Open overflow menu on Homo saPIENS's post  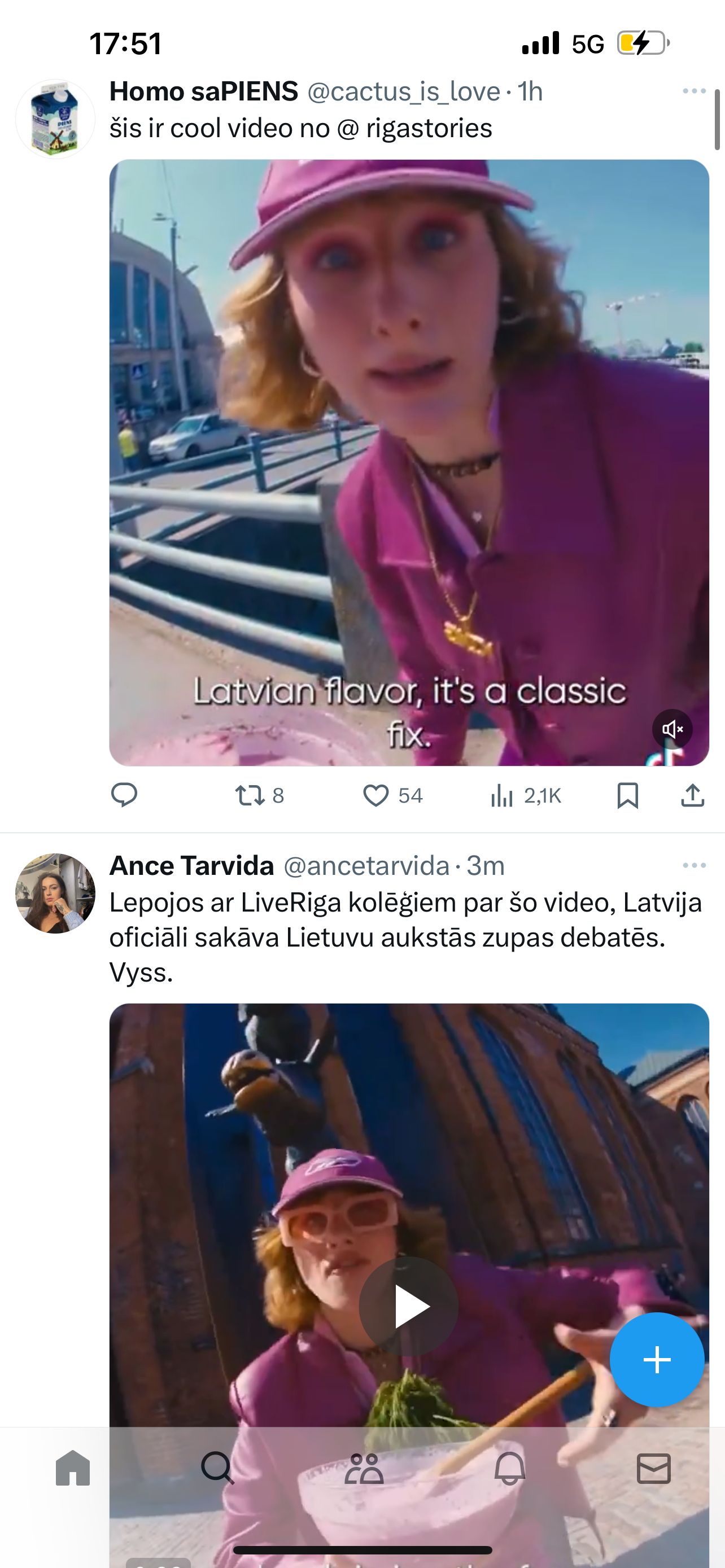[x=694, y=91]
